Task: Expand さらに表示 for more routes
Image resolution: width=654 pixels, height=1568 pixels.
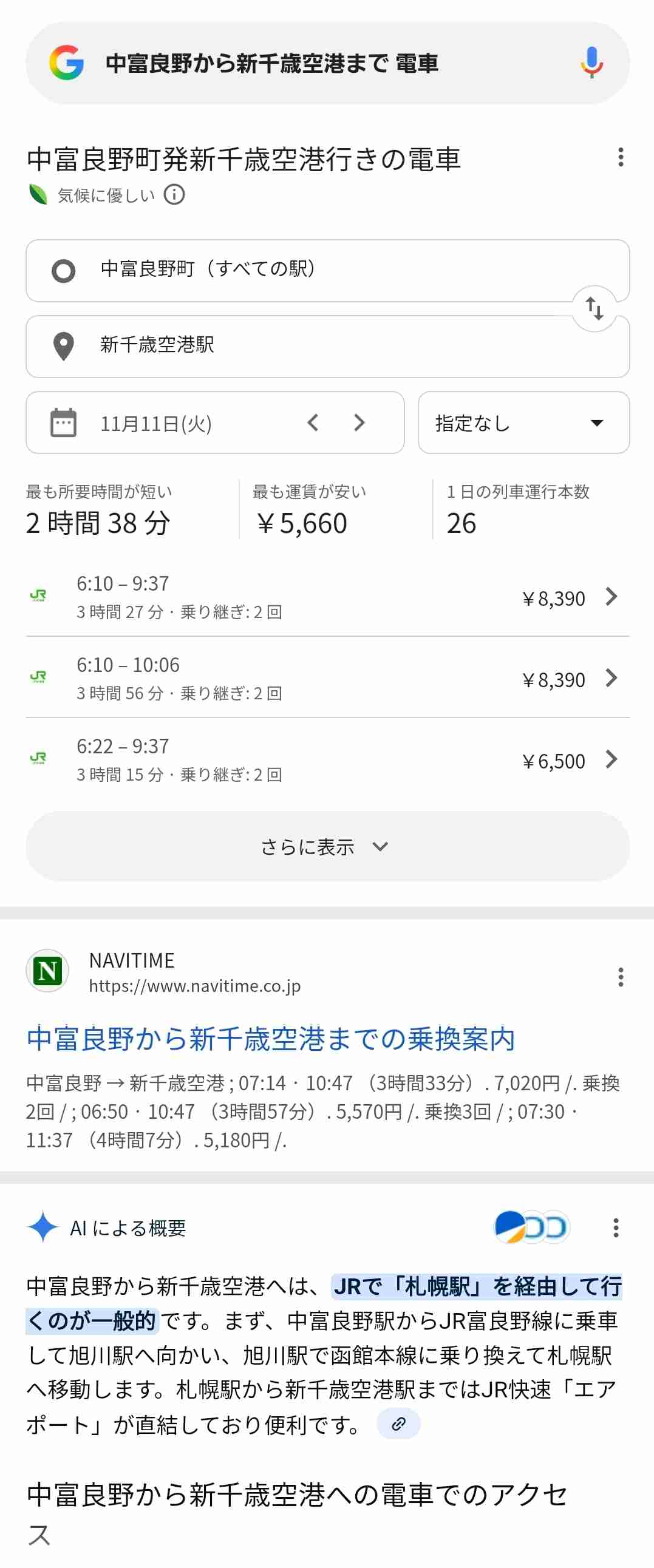Action: pyautogui.click(x=327, y=846)
